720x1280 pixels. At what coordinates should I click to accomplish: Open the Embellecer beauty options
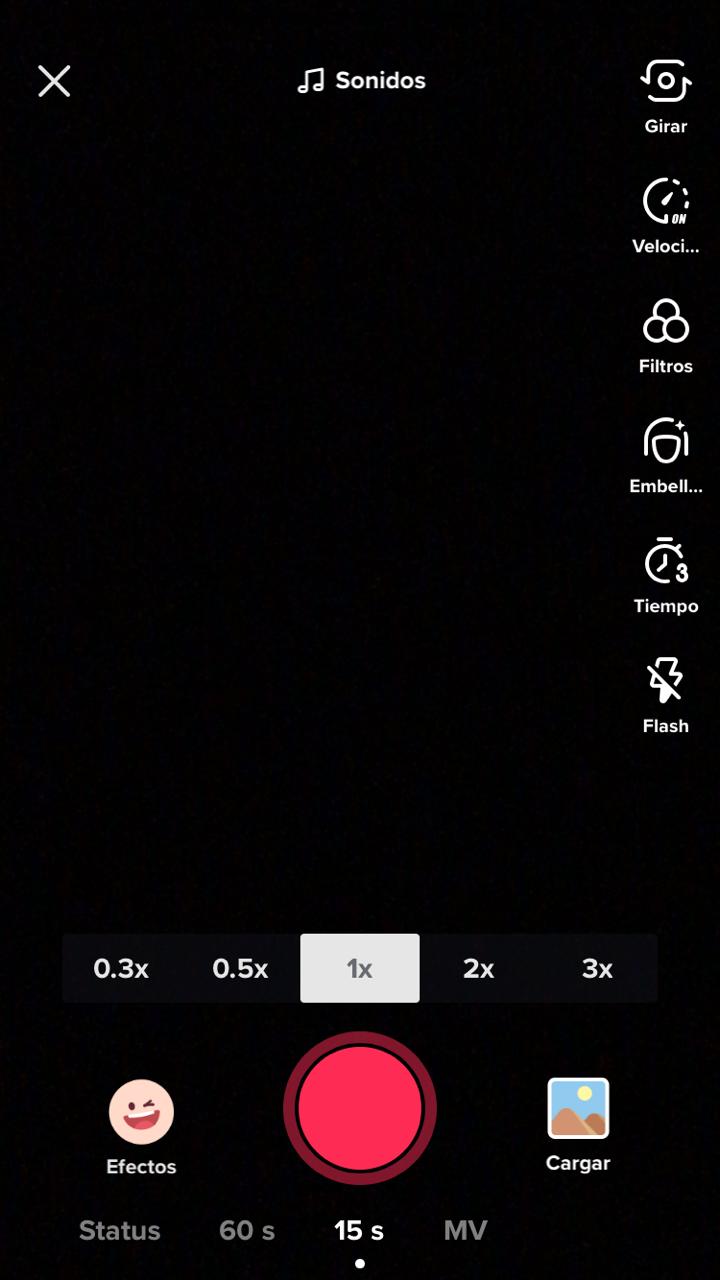[665, 455]
